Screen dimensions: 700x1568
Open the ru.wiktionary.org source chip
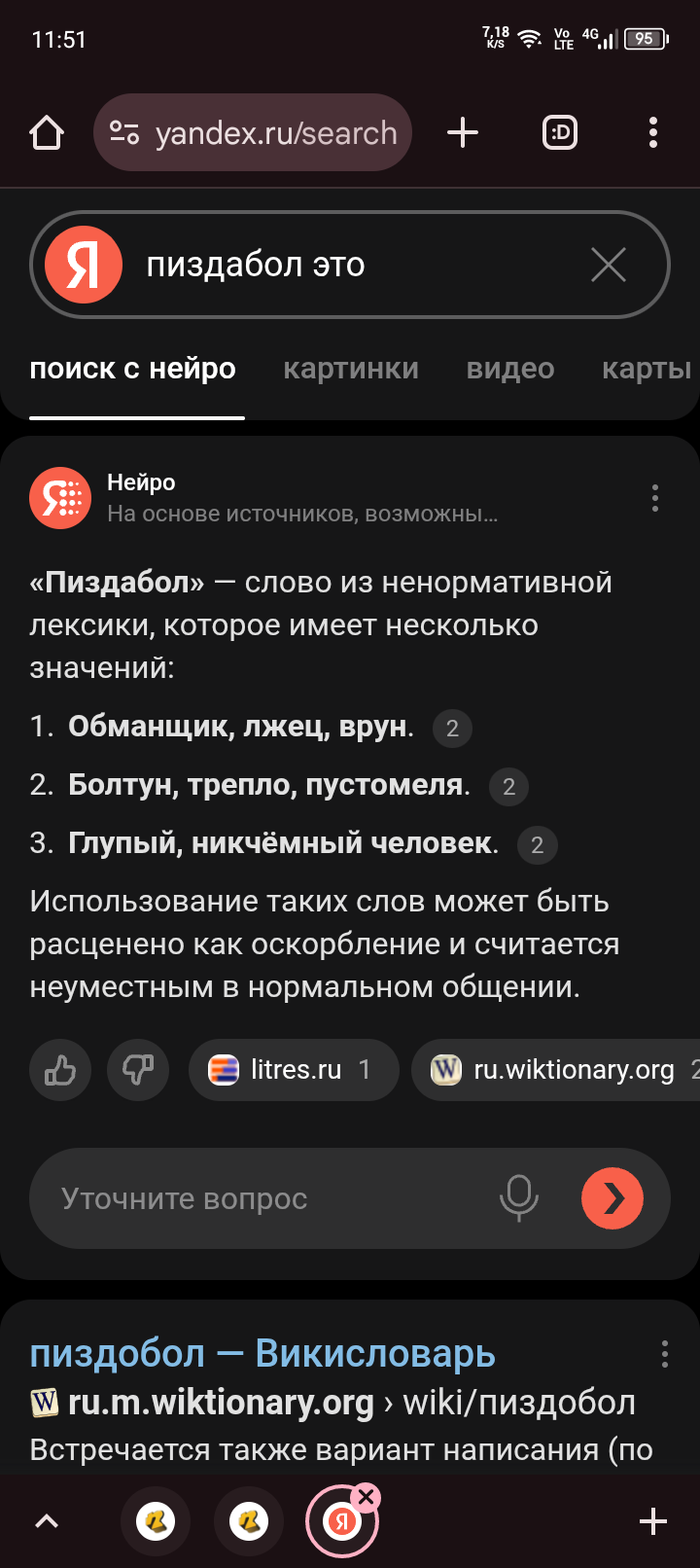556,1070
